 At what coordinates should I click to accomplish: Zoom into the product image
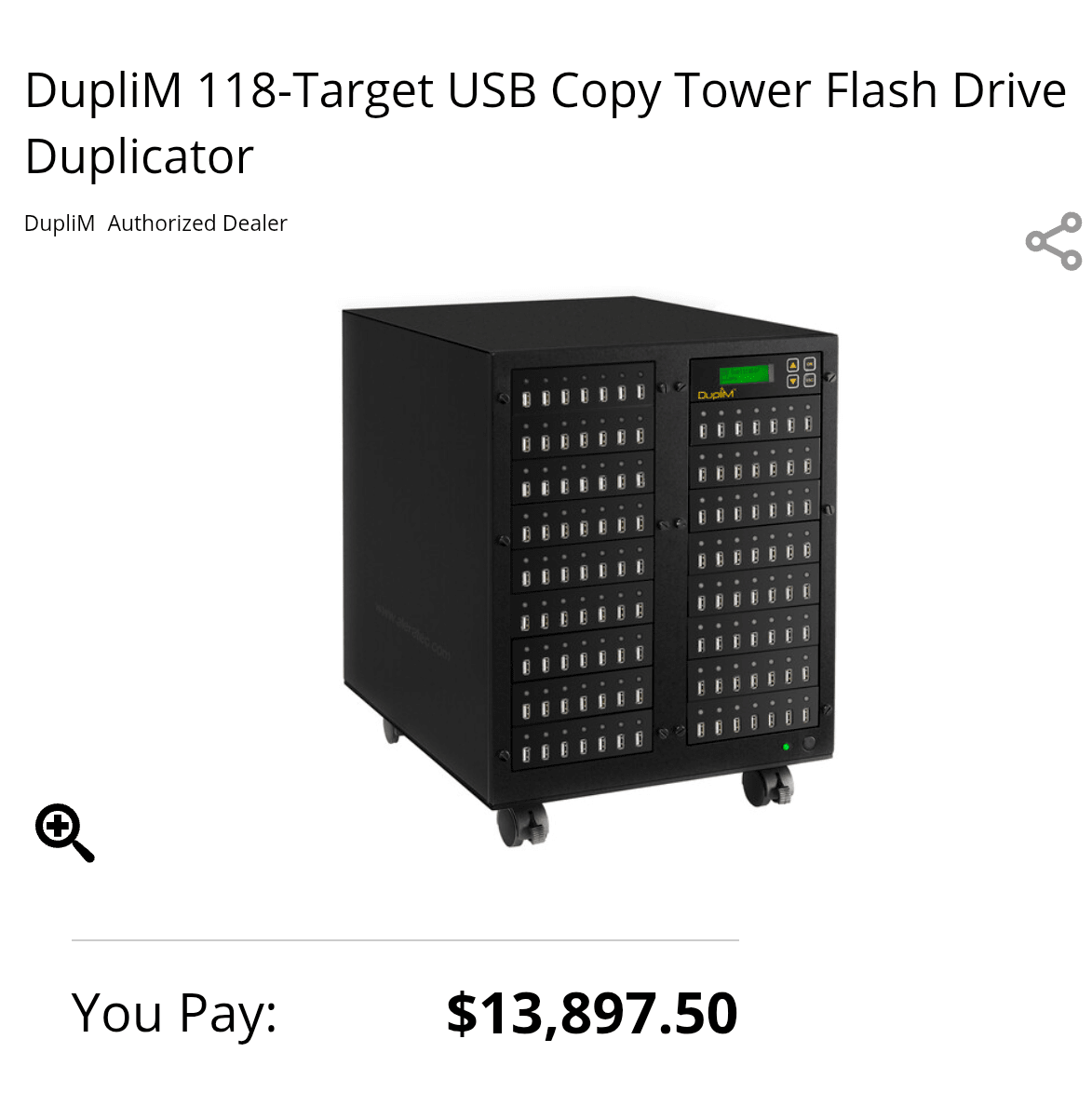click(63, 831)
